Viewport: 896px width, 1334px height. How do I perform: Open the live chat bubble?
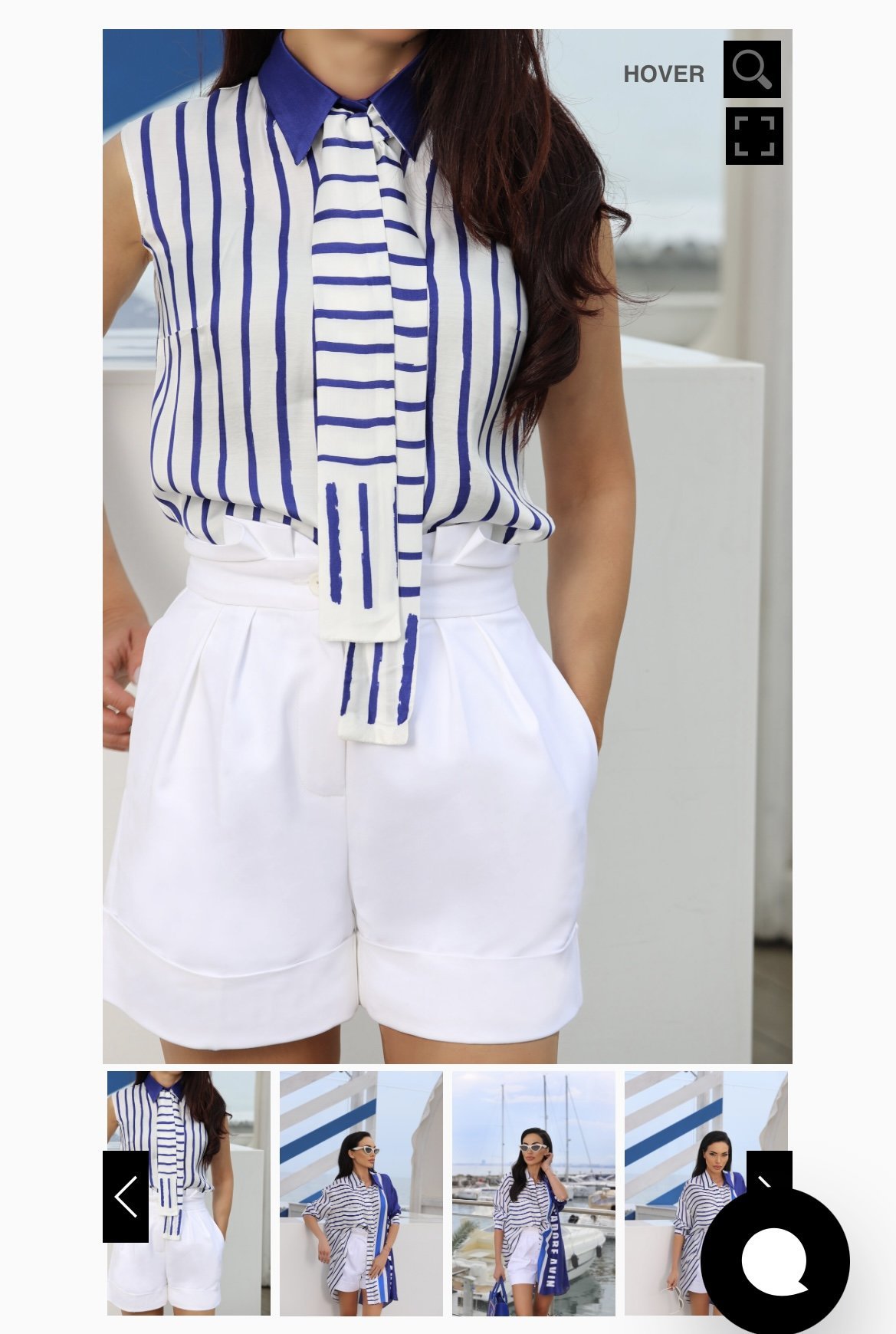775,1261
